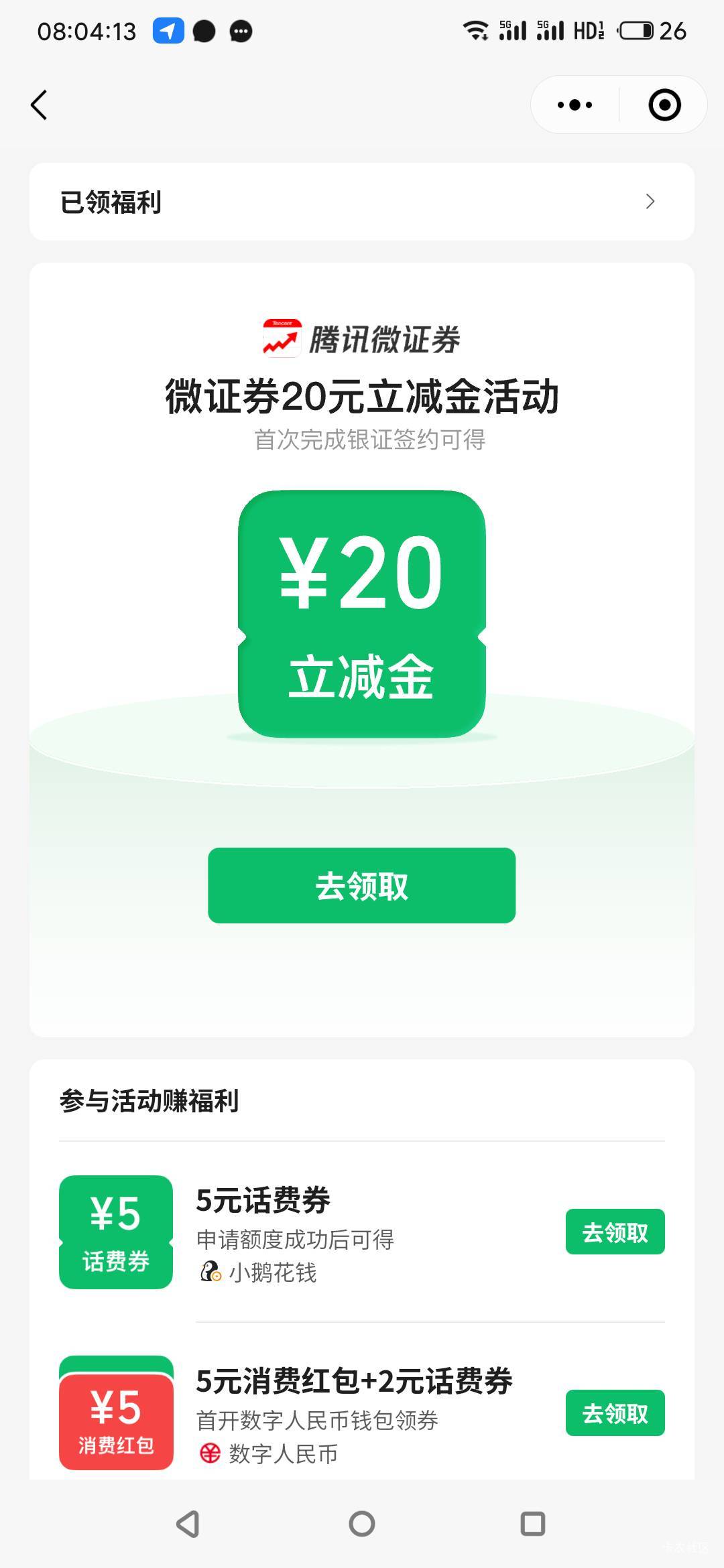Close the mini program via the circle icon
Viewport: 724px width, 1568px height.
[664, 105]
